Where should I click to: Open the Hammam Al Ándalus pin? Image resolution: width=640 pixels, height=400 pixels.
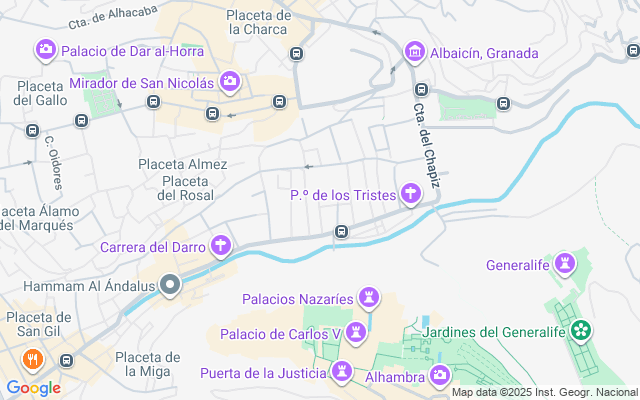(171, 285)
